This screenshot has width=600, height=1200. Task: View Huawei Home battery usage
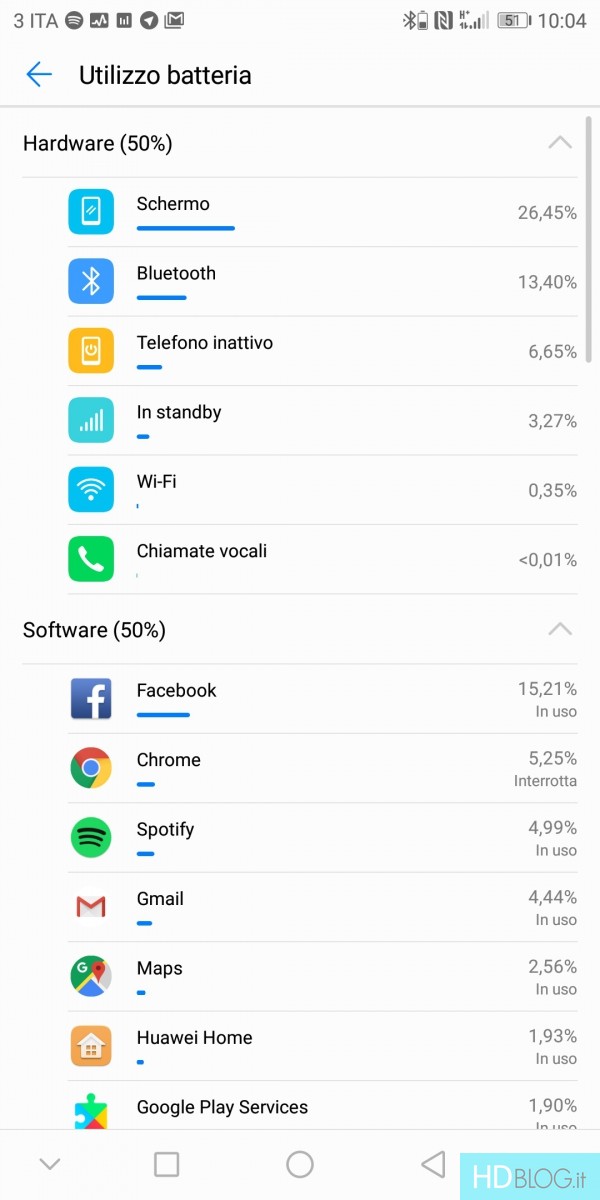[320, 1046]
